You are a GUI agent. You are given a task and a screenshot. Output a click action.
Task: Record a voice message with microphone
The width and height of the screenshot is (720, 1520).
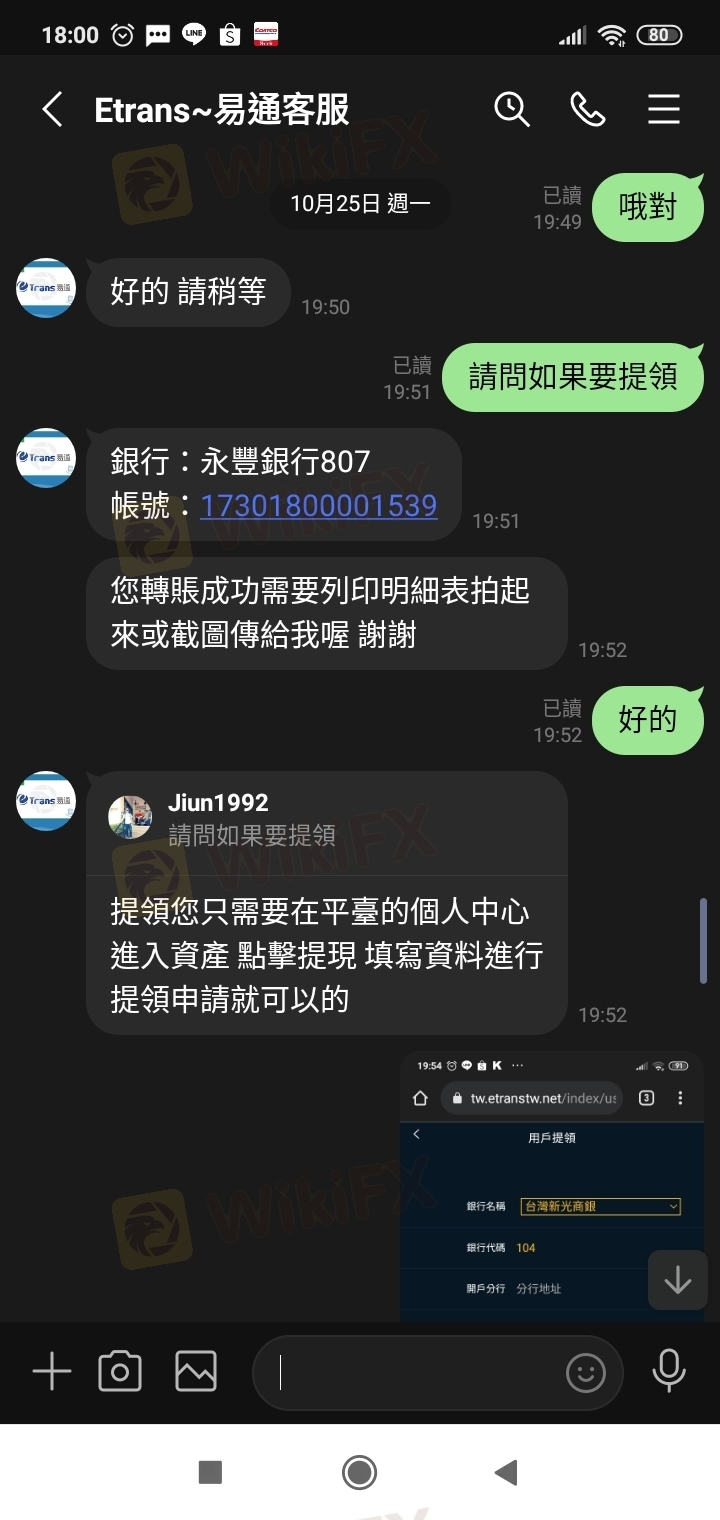tap(668, 1371)
